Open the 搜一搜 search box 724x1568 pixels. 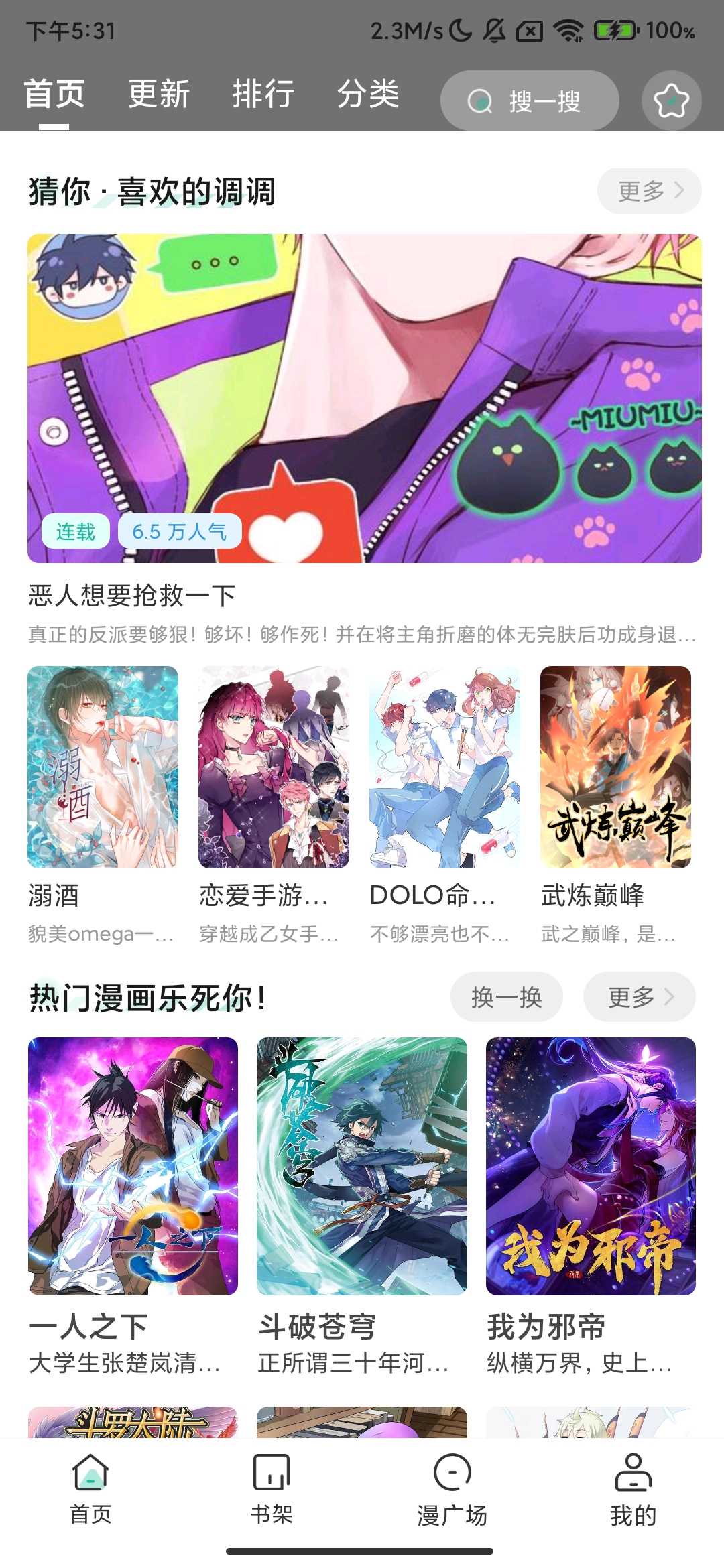pos(529,101)
